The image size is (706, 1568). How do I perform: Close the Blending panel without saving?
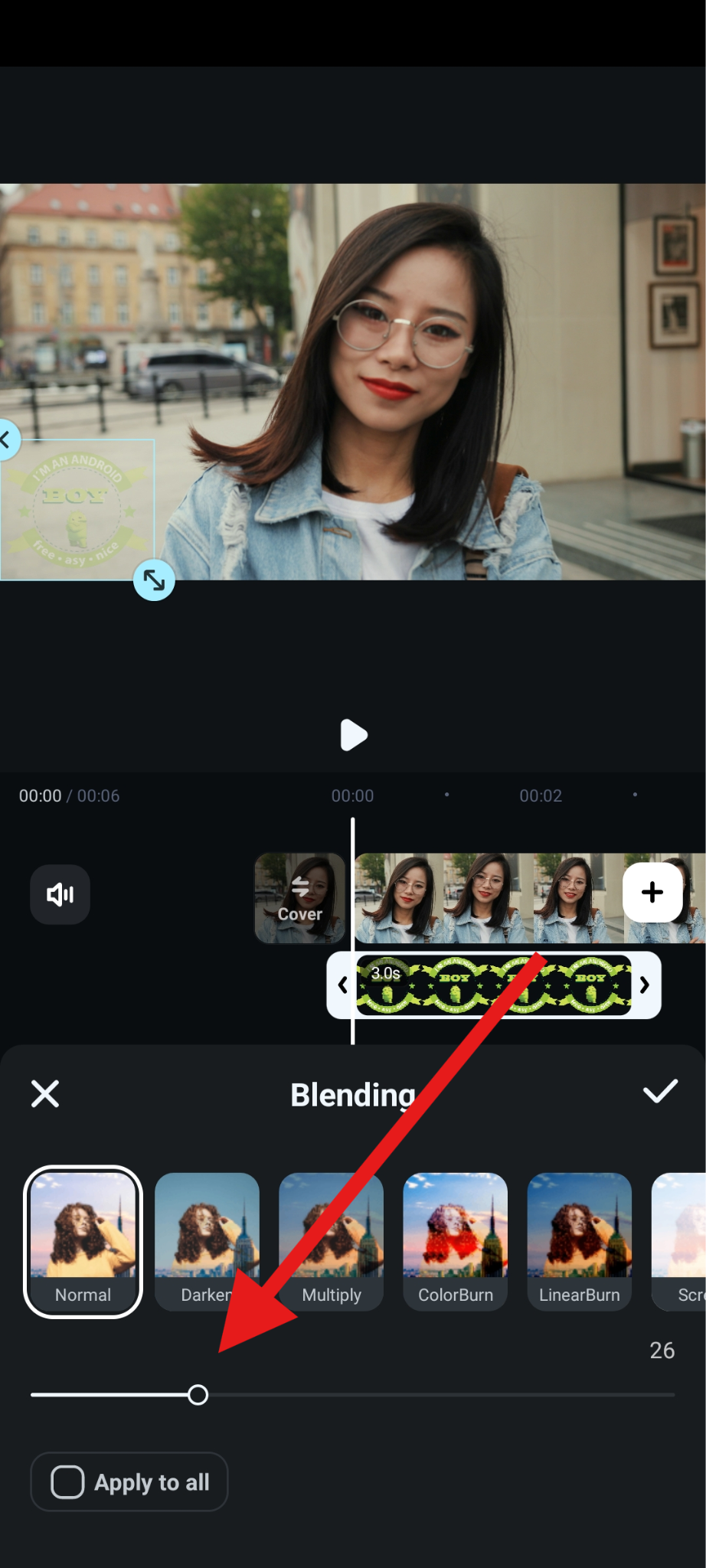tap(45, 1093)
